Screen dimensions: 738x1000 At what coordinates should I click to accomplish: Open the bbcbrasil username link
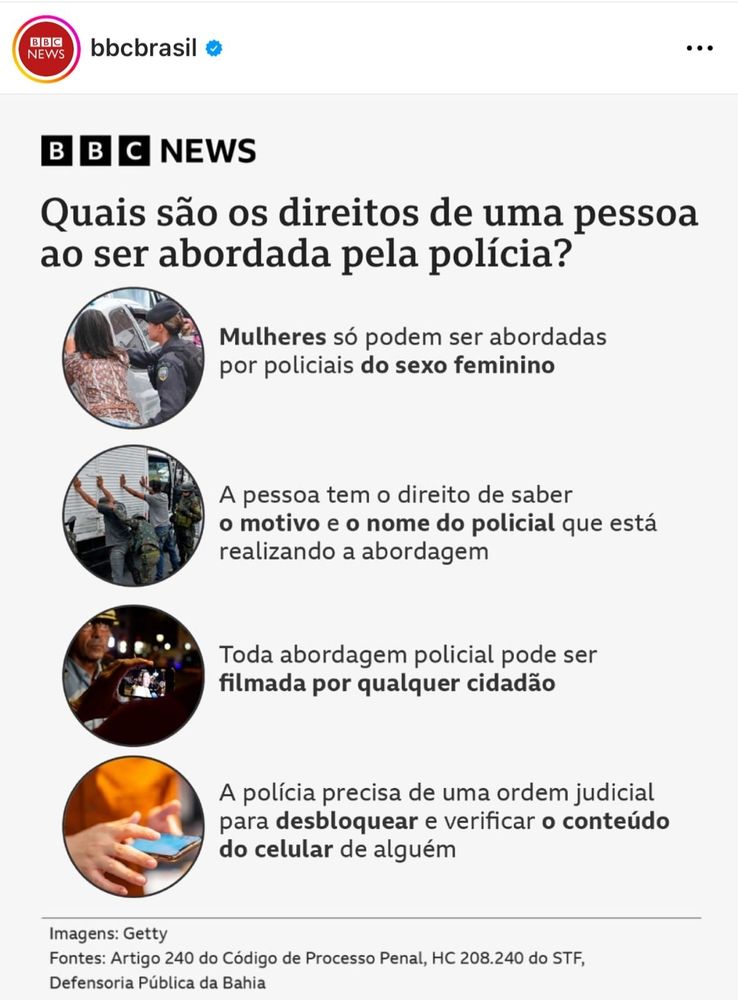[x=143, y=48]
